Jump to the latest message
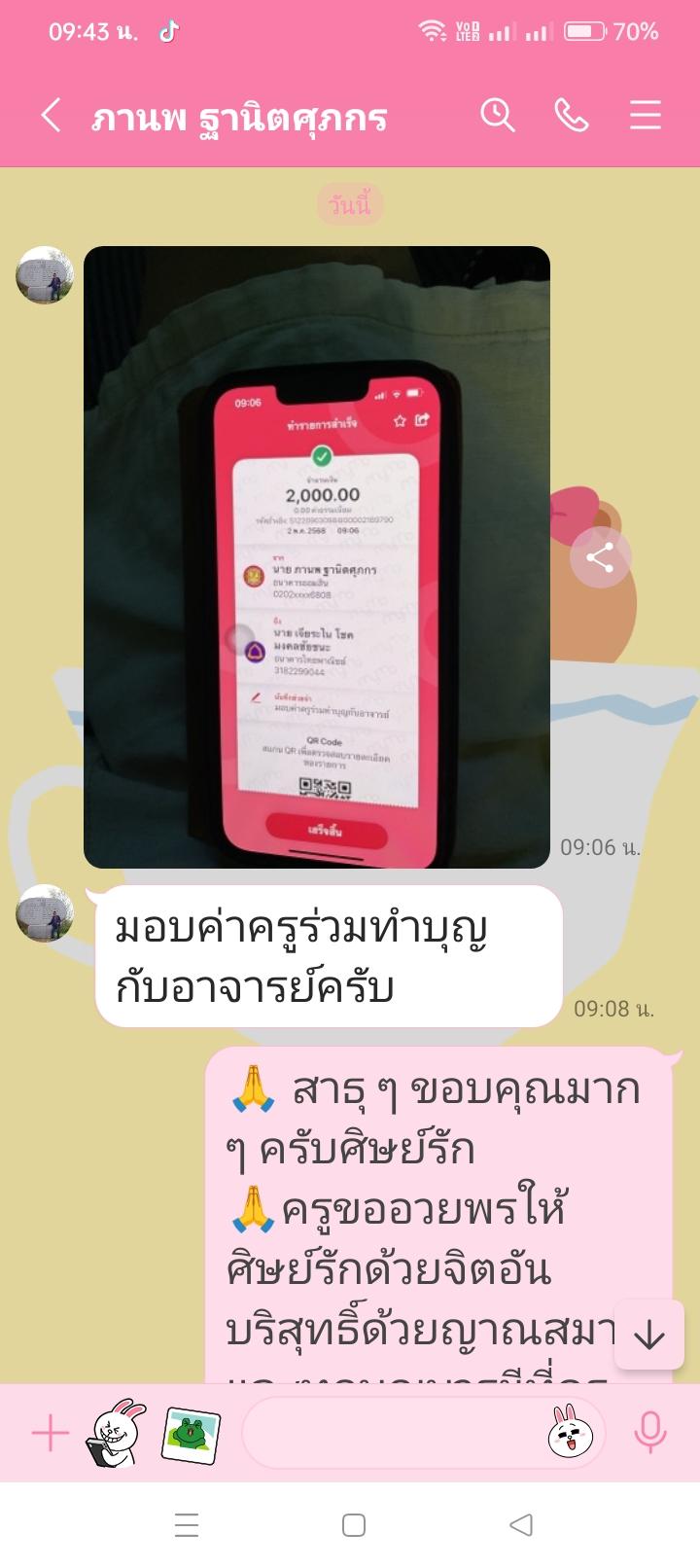The height and width of the screenshot is (1568, 700). [x=648, y=1336]
